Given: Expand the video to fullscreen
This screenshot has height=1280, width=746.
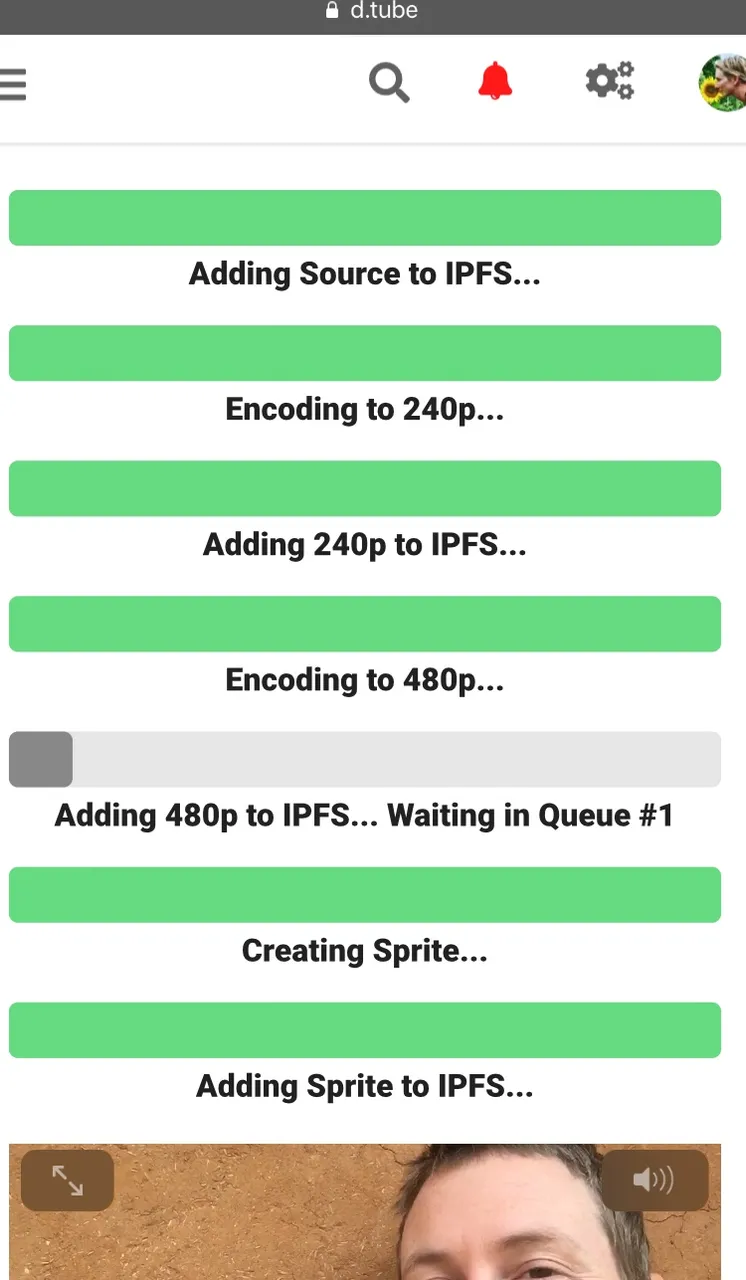Looking at the screenshot, I should [67, 1181].
